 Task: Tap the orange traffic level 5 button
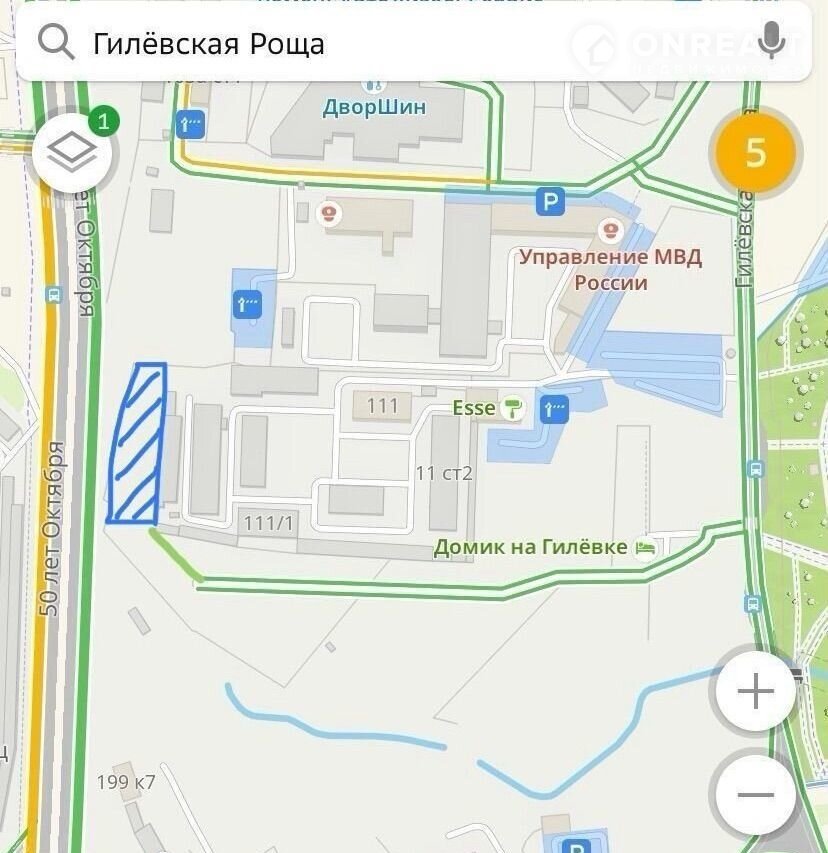(x=755, y=153)
